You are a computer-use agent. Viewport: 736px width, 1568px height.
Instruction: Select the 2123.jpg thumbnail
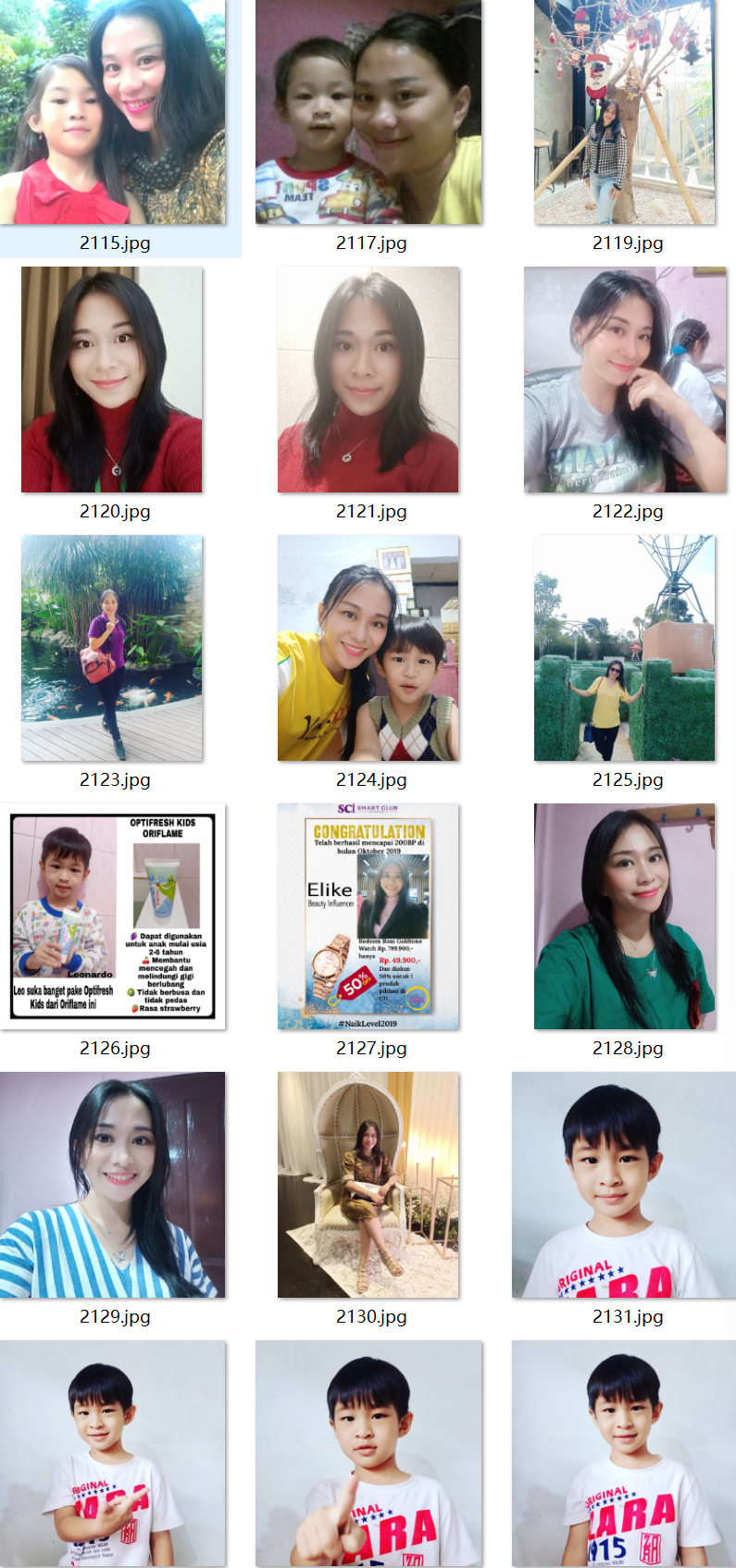[112, 648]
